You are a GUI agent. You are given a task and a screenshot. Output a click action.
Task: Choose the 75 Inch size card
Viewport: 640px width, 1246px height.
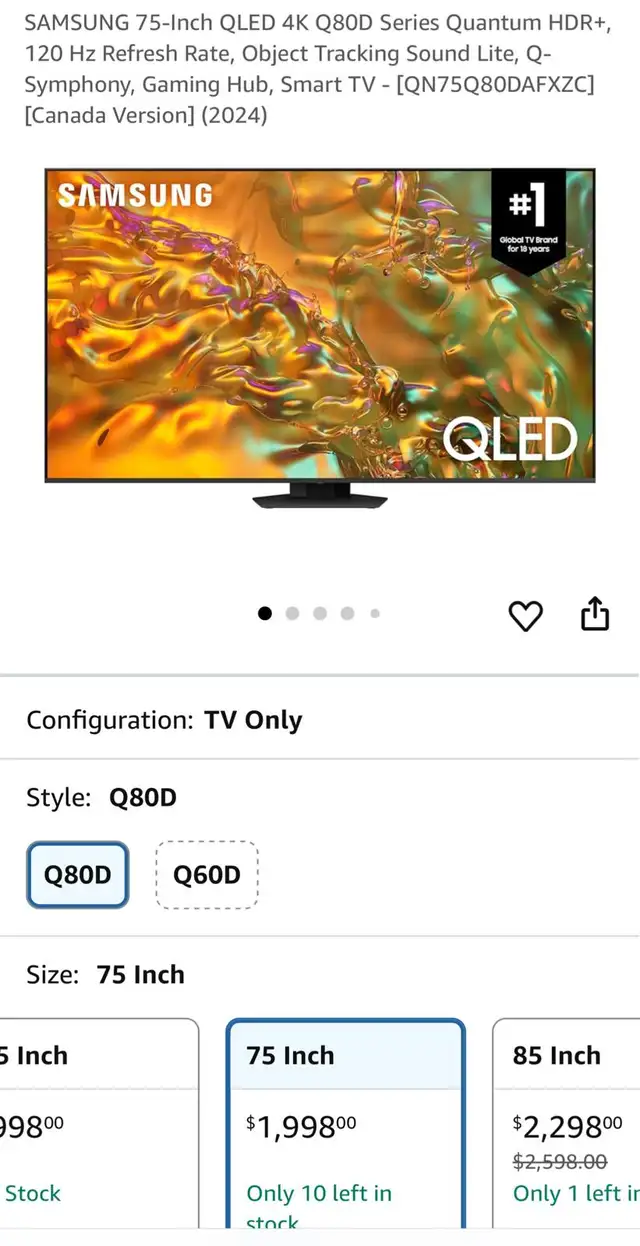[346, 1125]
